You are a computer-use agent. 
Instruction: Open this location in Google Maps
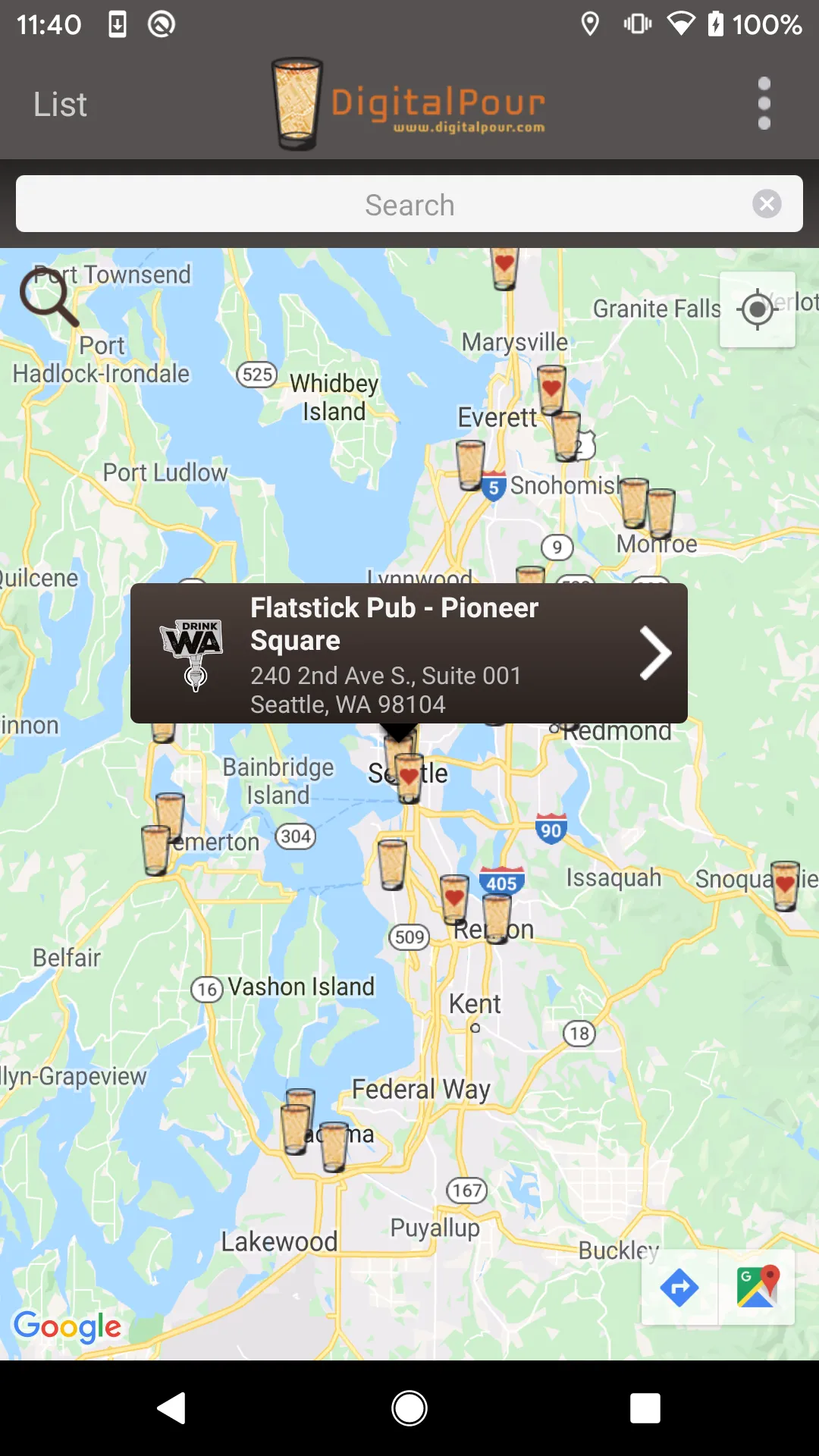click(758, 1288)
